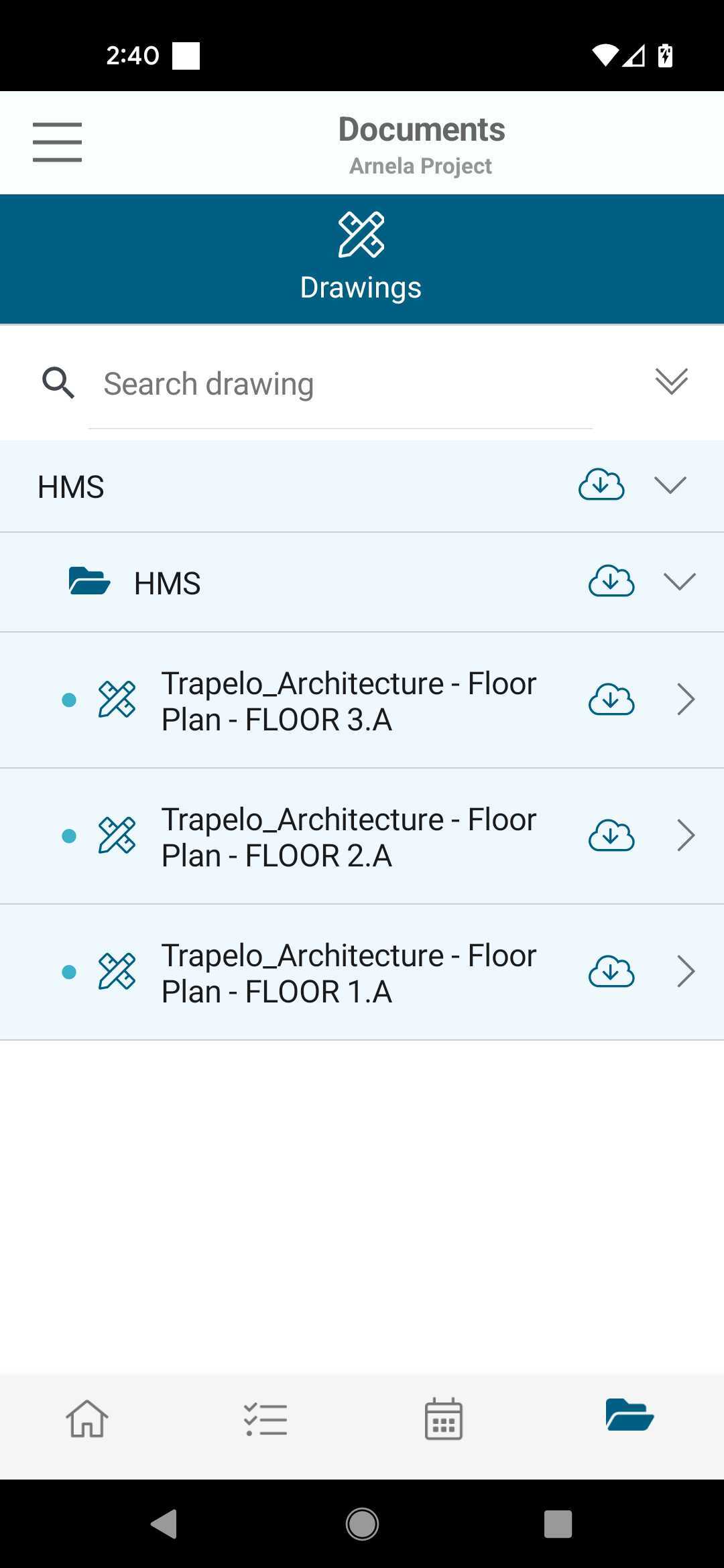Collapse the top-level HMS section chevron
The image size is (724, 1568).
click(670, 485)
